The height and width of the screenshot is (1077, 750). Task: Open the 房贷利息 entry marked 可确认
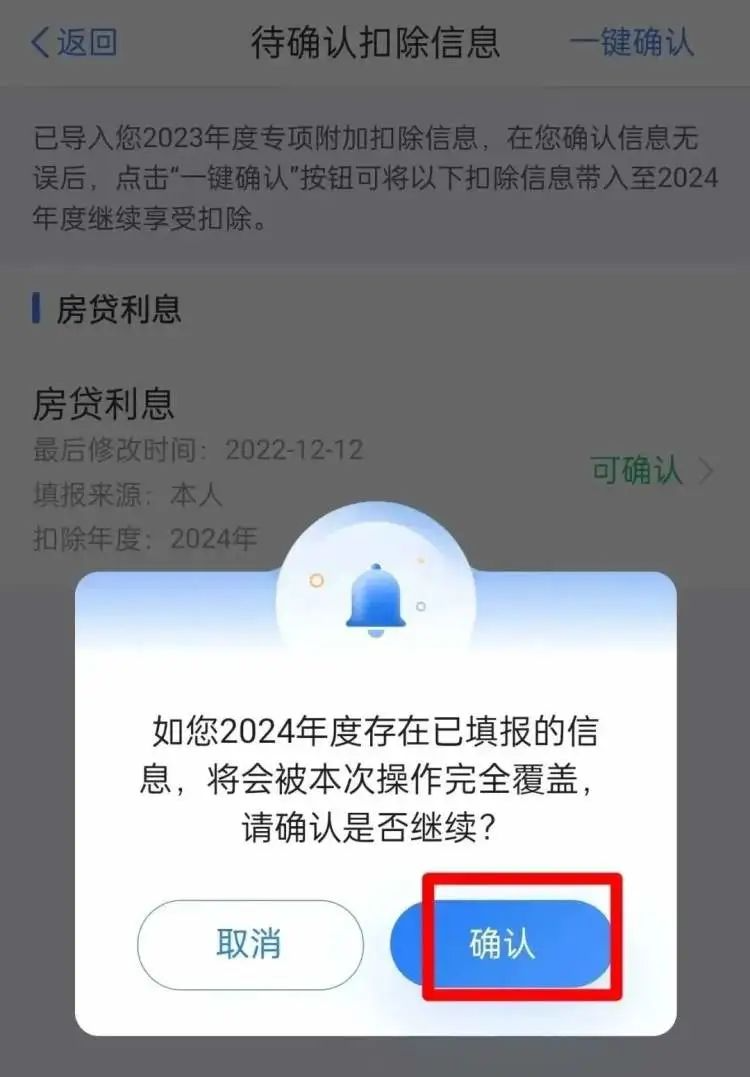(x=651, y=470)
